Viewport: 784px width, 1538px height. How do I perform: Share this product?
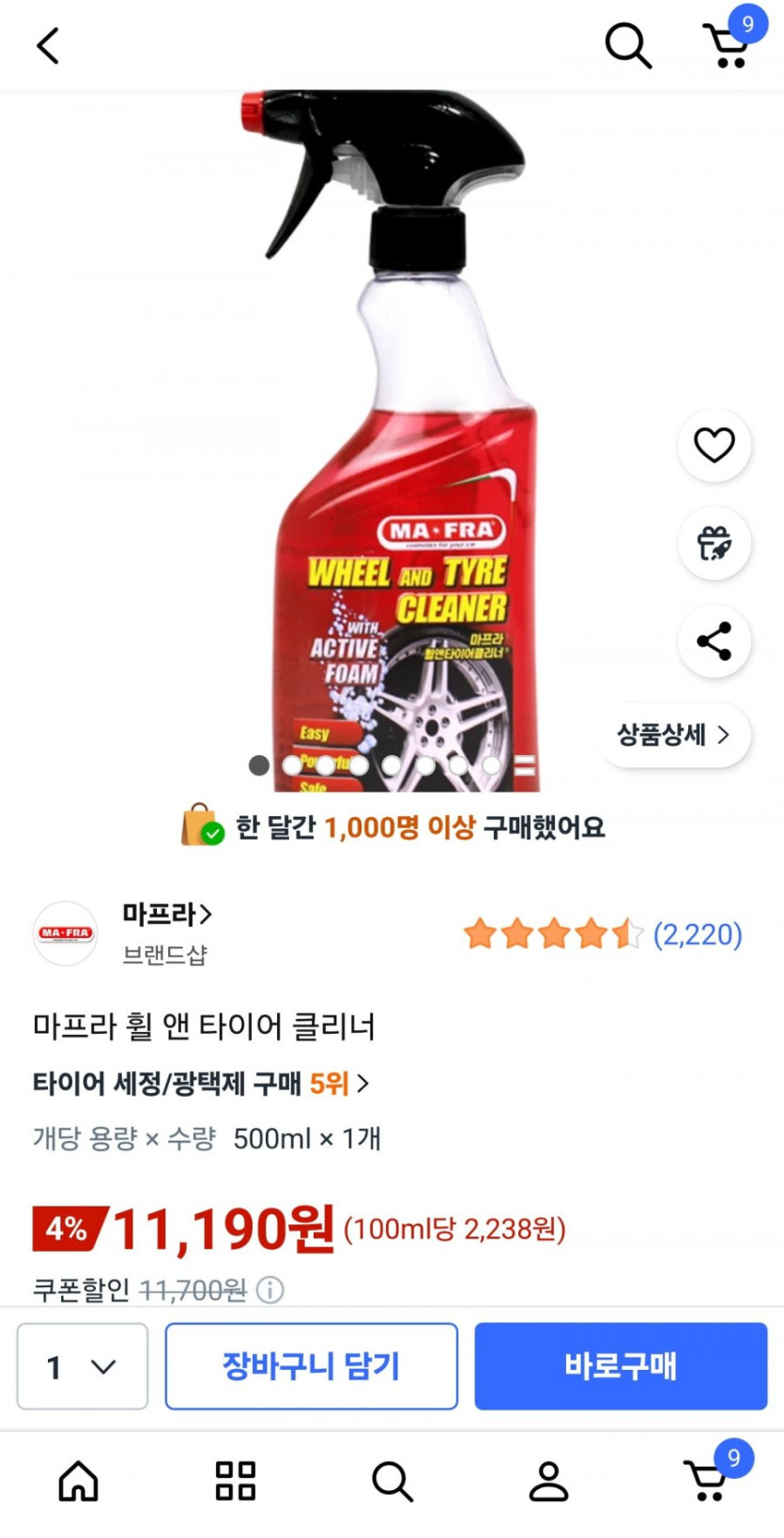[715, 642]
